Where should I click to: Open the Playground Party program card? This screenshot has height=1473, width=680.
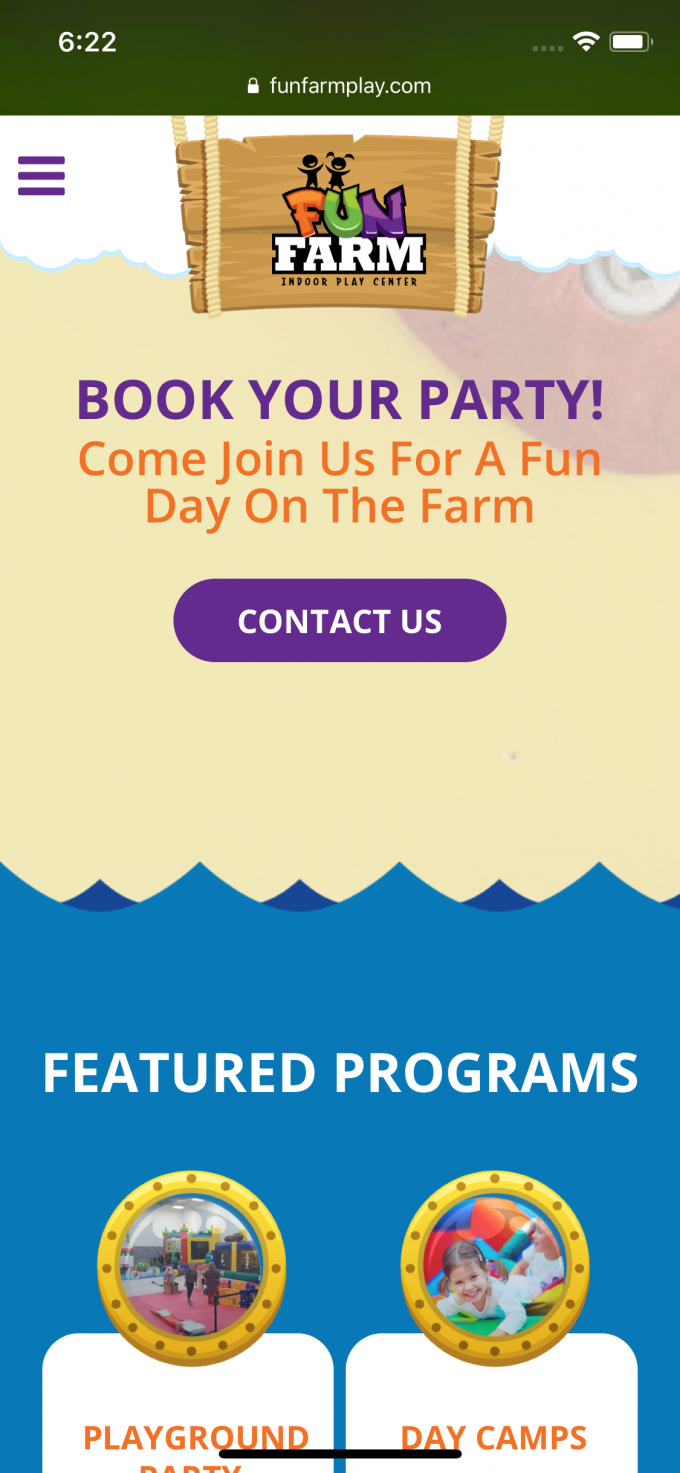click(195, 1438)
